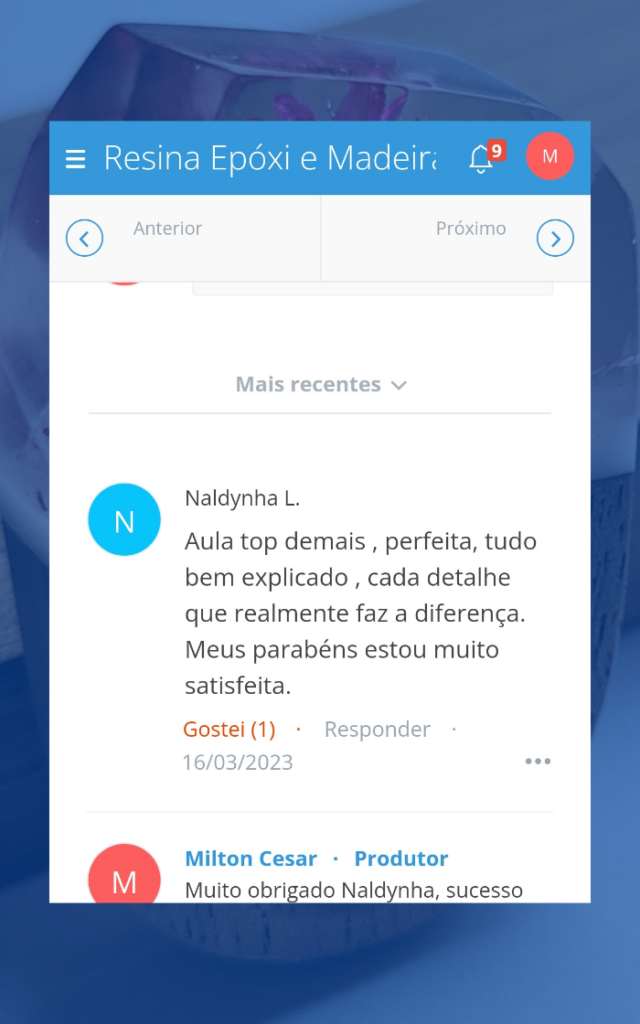Go to the Anterior lesson
This screenshot has height=1024, width=640.
click(86, 238)
